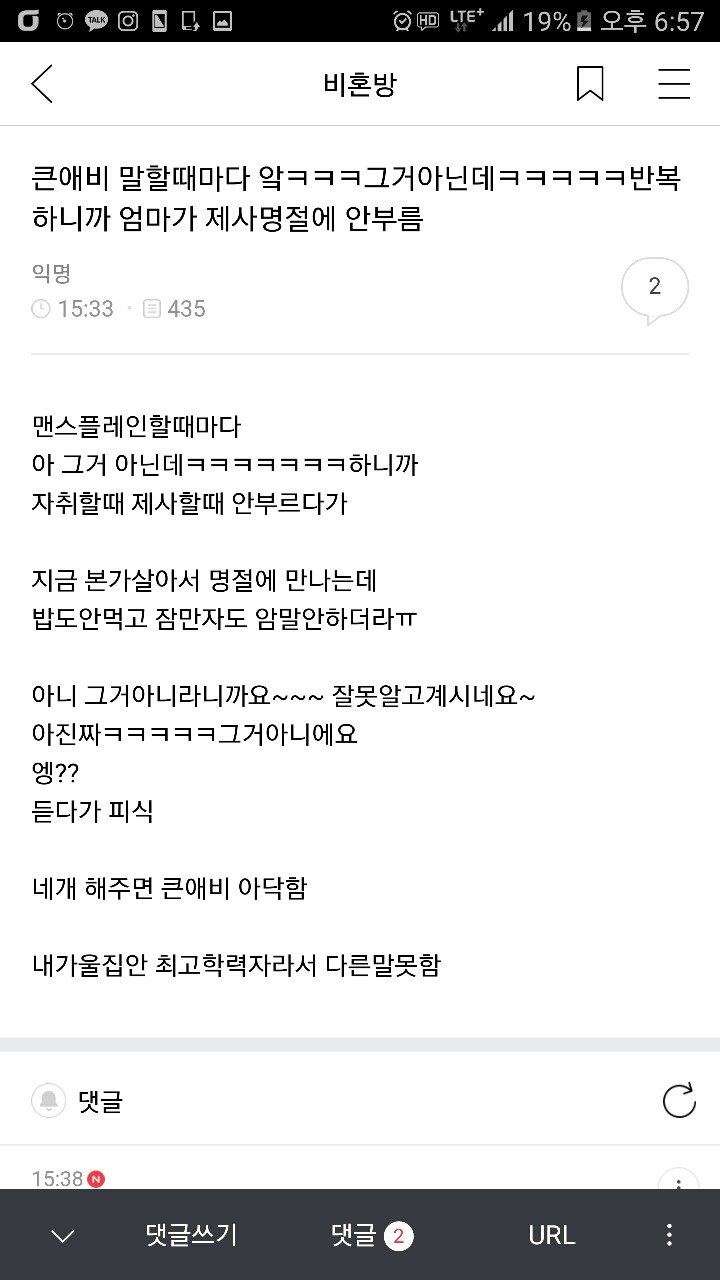The image size is (720, 1280).
Task: Open the hamburger menu
Action: (674, 85)
